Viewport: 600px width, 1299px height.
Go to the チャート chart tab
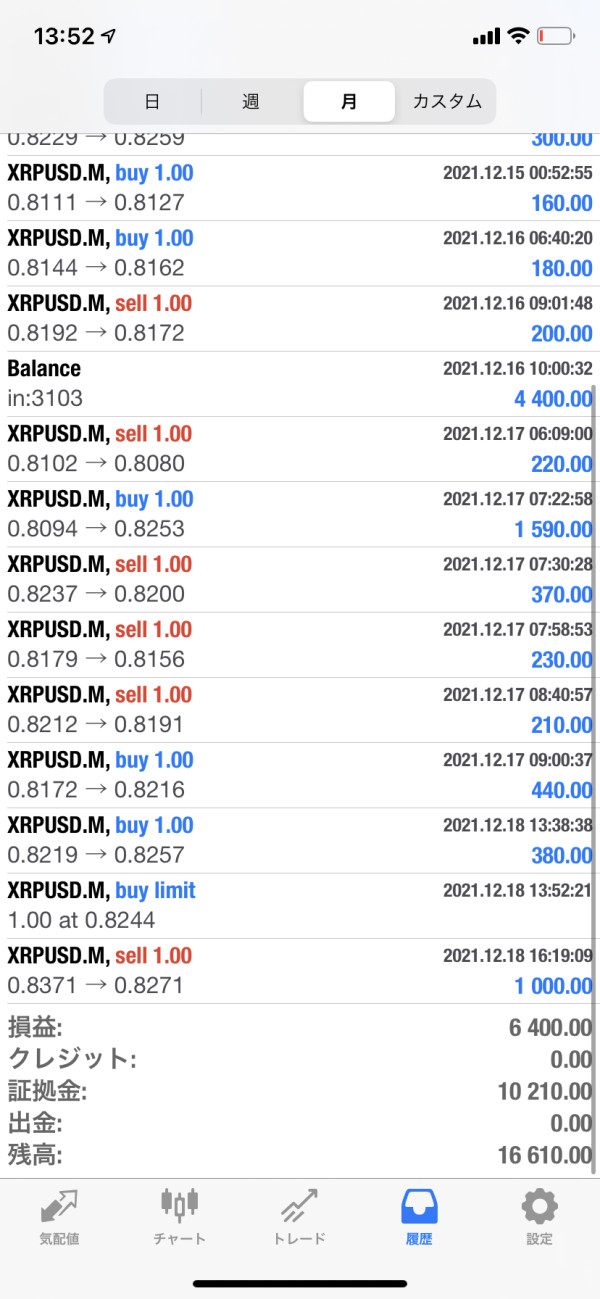(x=180, y=1217)
